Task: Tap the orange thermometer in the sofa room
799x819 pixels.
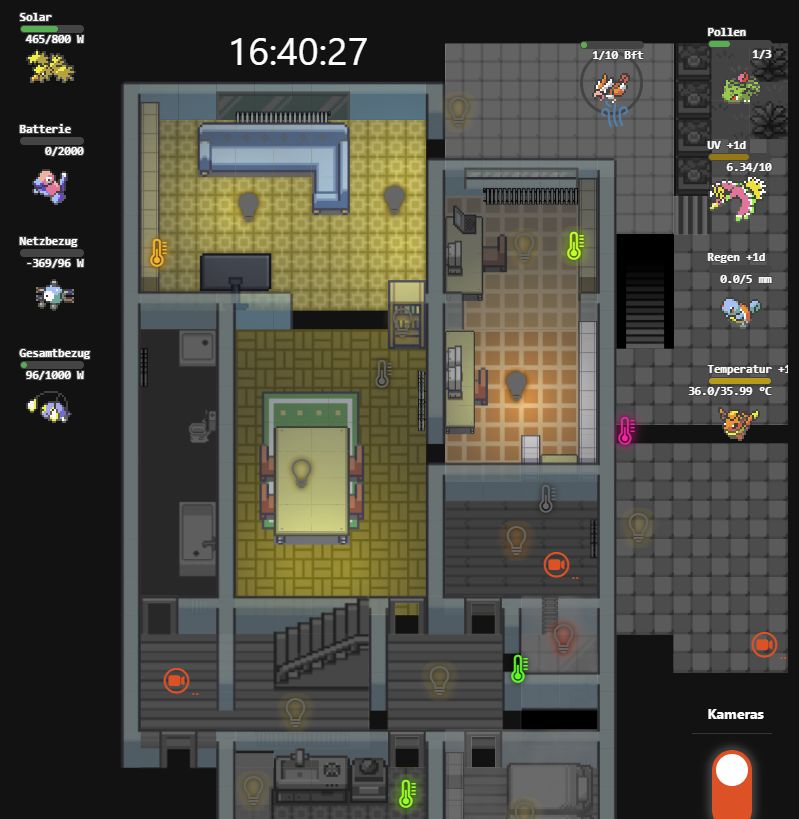Action: tap(158, 252)
